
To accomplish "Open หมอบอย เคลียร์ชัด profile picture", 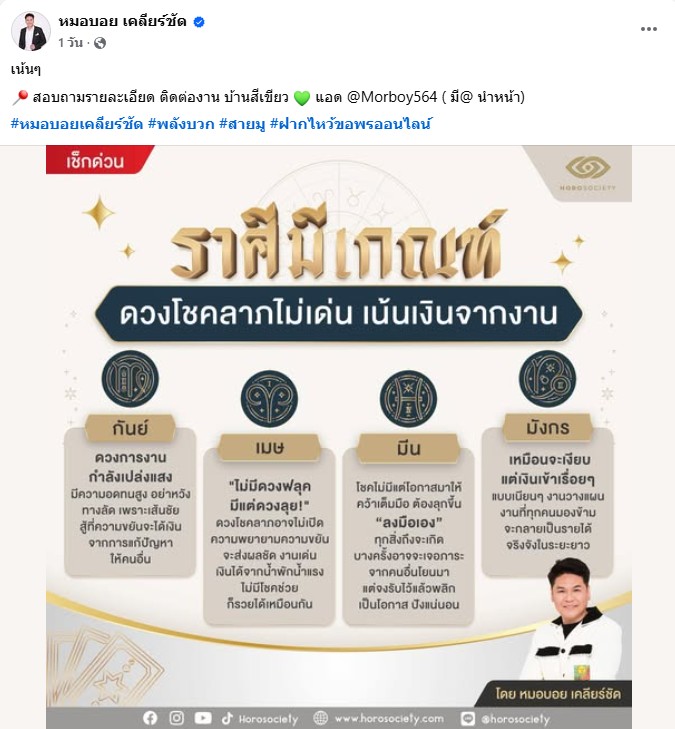I will [31, 31].
